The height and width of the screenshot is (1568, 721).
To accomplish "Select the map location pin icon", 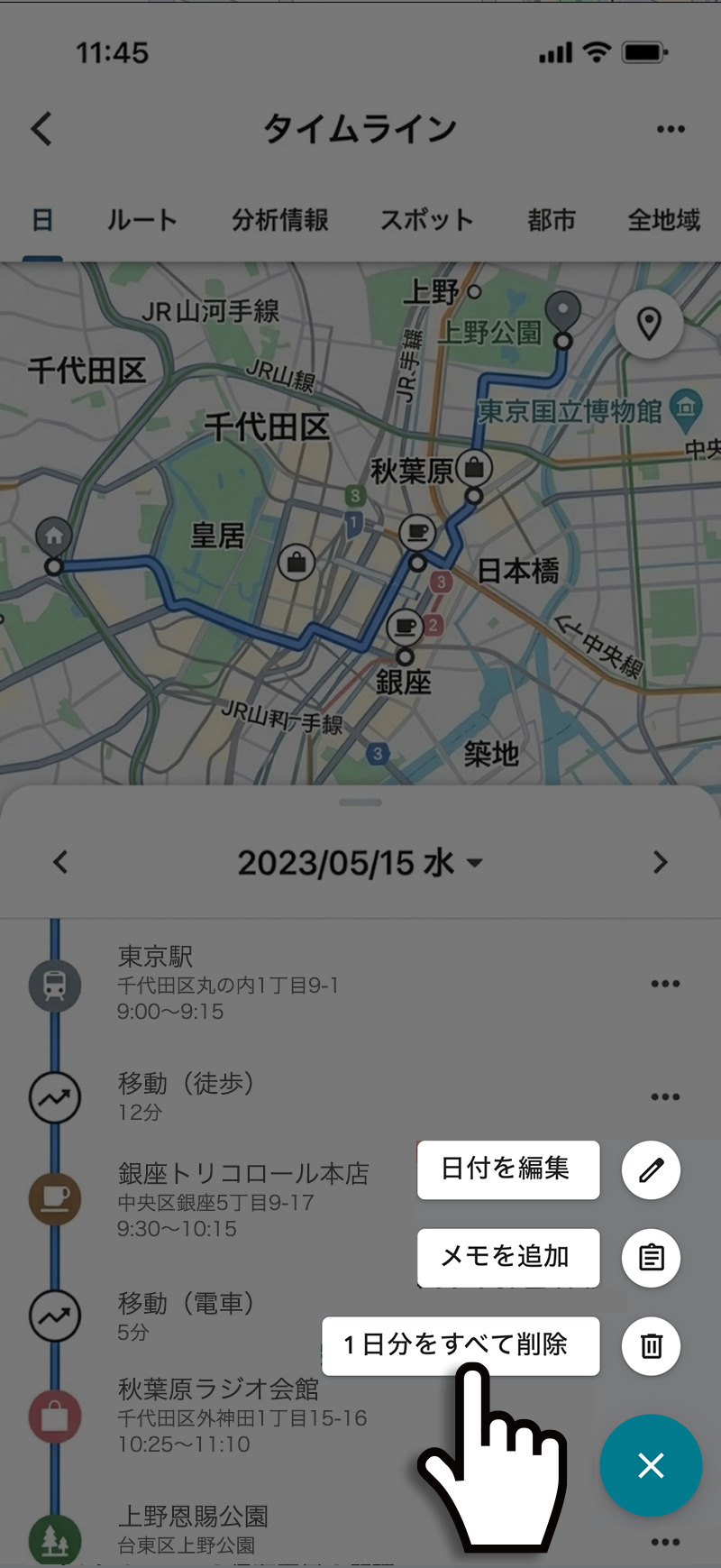I will coord(650,326).
